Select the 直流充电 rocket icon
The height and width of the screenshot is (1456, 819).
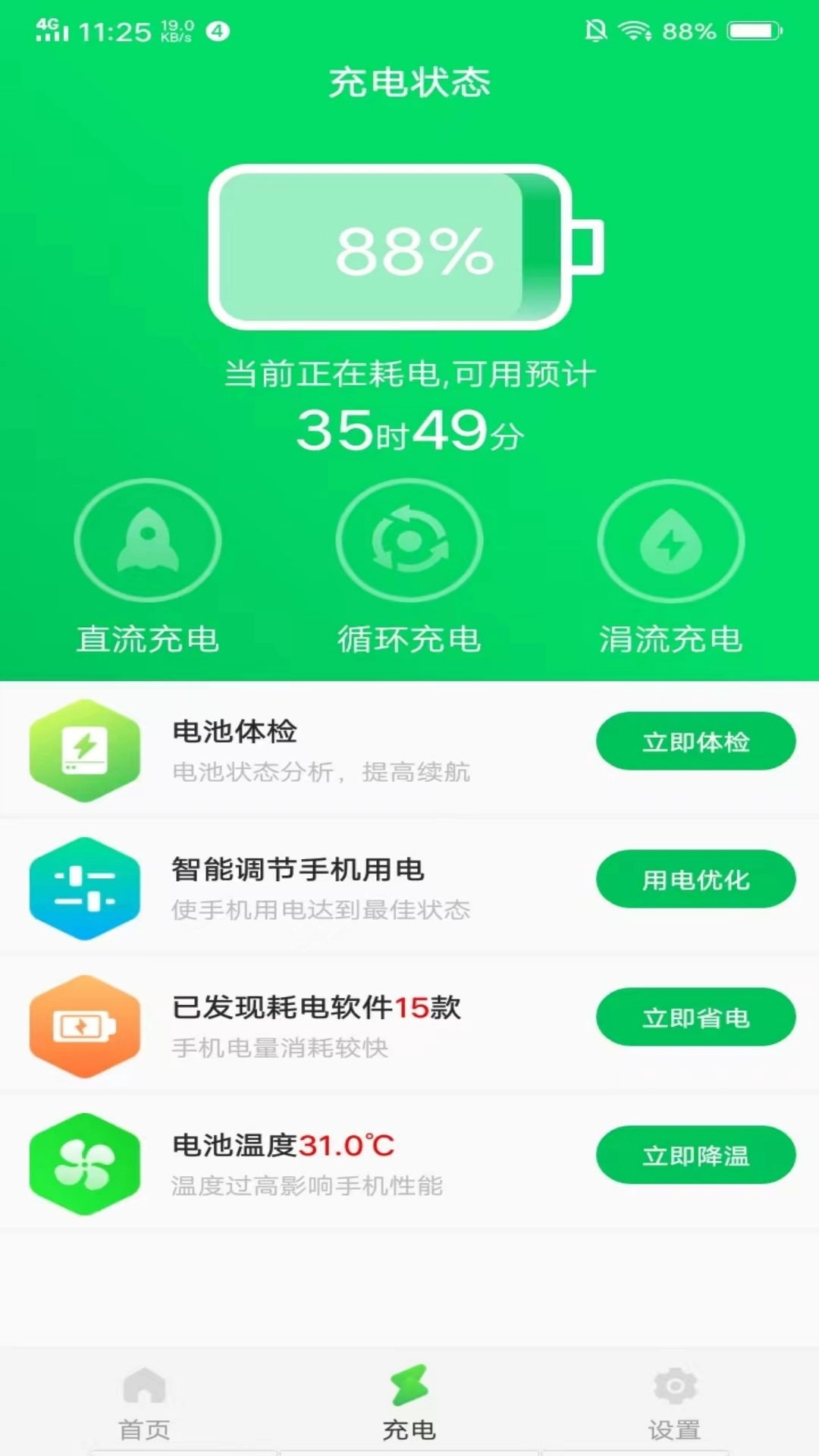[x=149, y=540]
